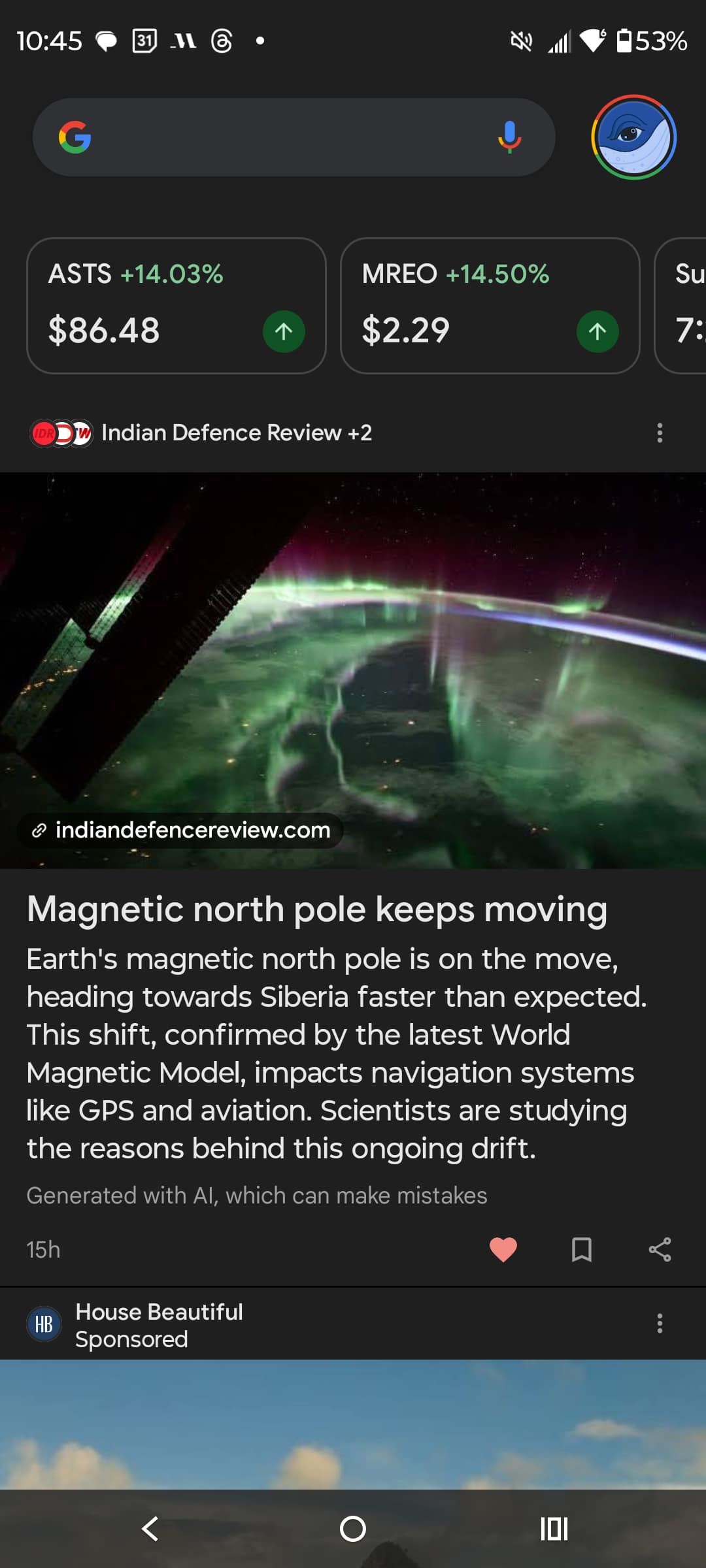Go back with the system back button
The height and width of the screenshot is (1568, 706).
coord(150,1529)
